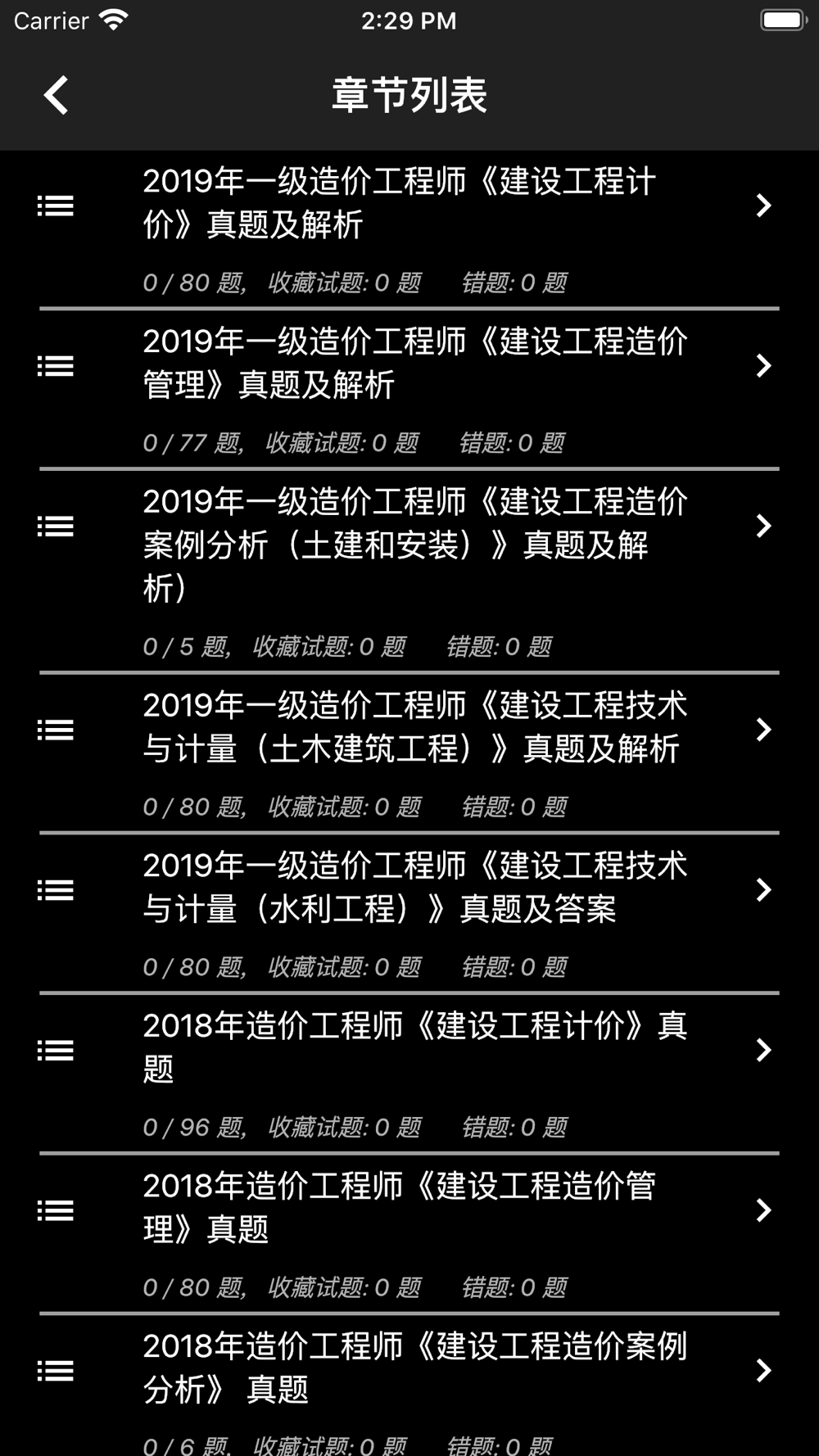Select 2018年造价工程师《建设工程计价》真题
This screenshot has width=819, height=1456.
(x=409, y=1048)
